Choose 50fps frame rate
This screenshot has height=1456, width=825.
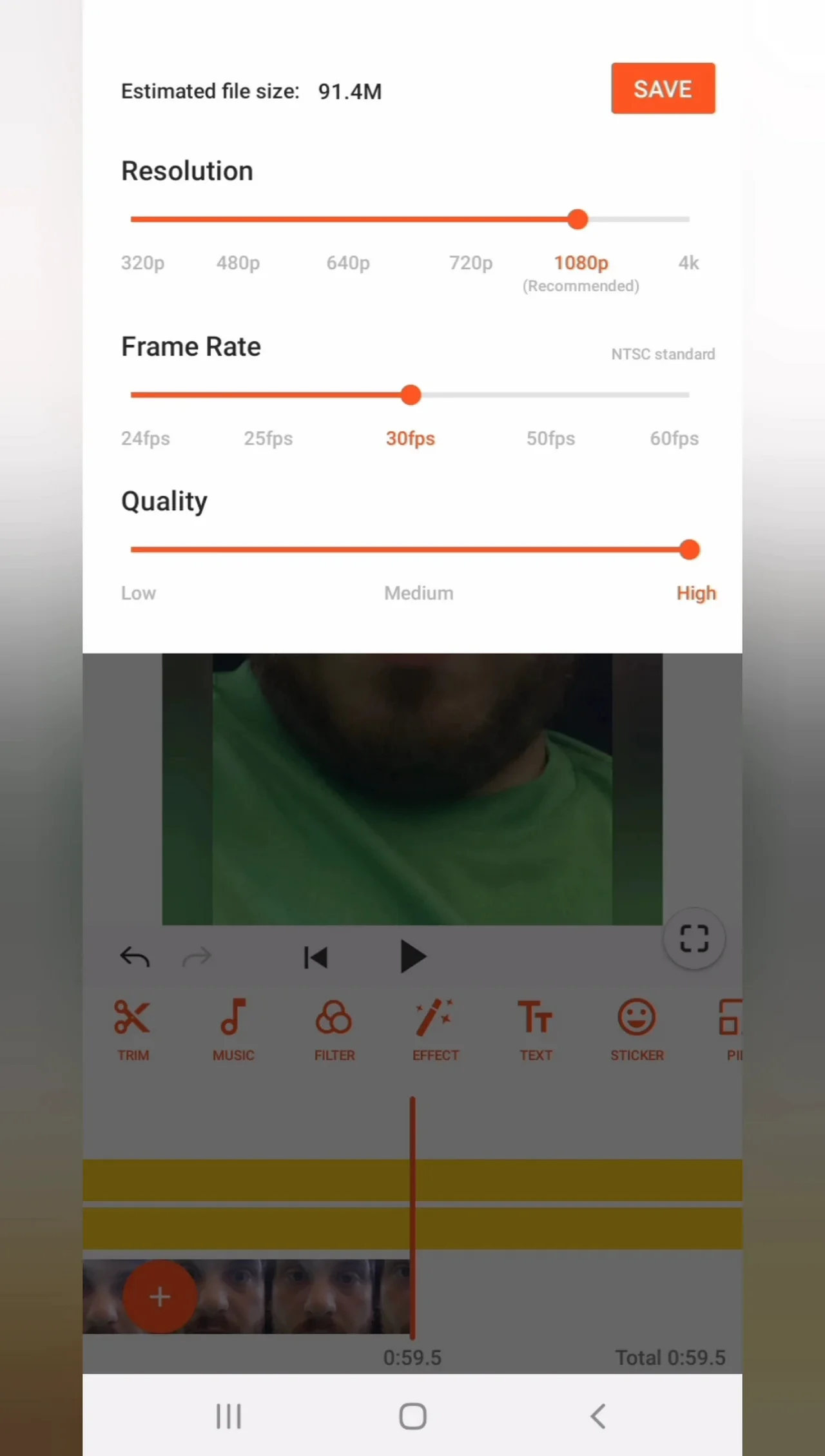coord(550,438)
